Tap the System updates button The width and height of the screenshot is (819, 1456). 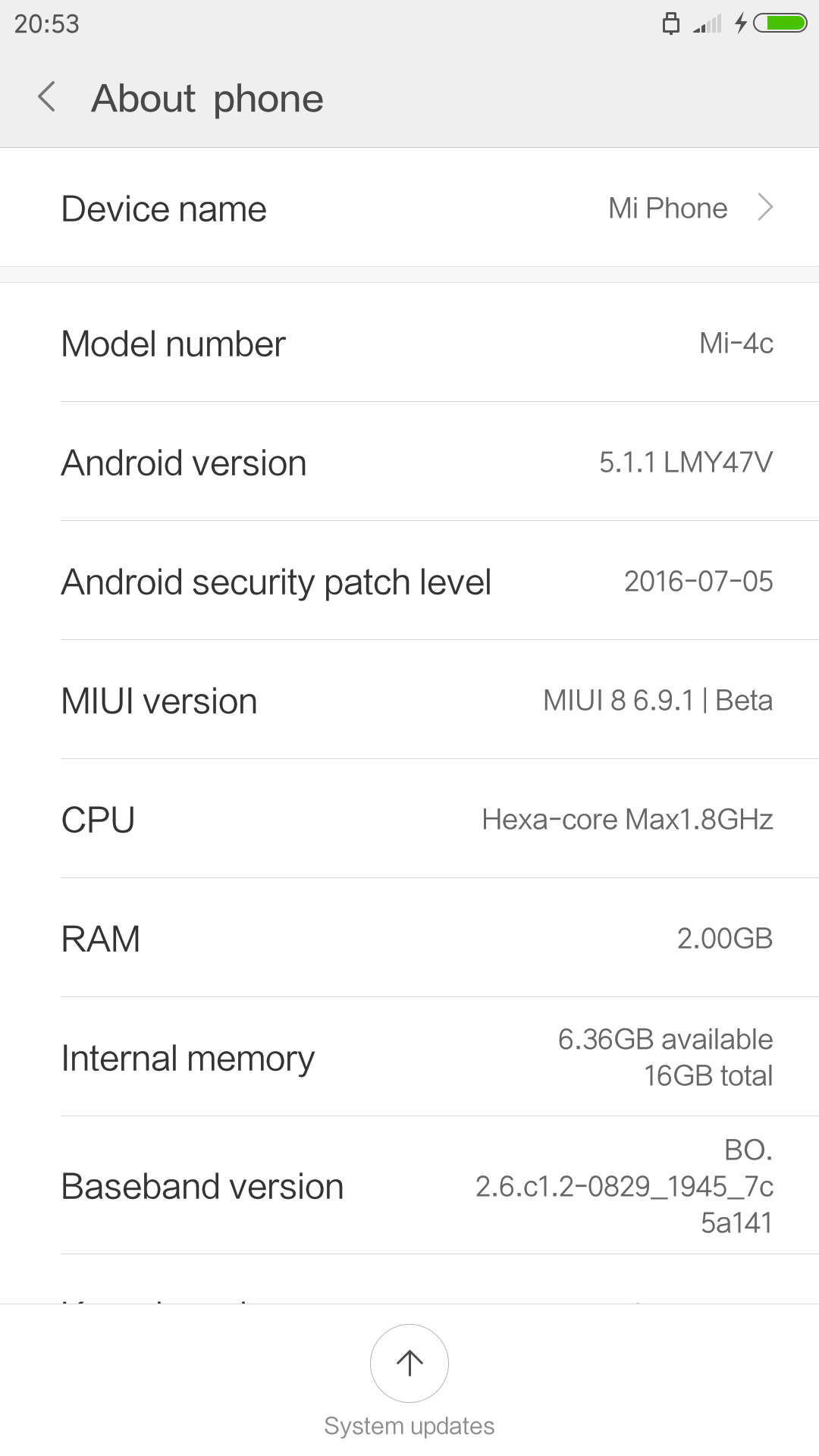coord(409,1382)
